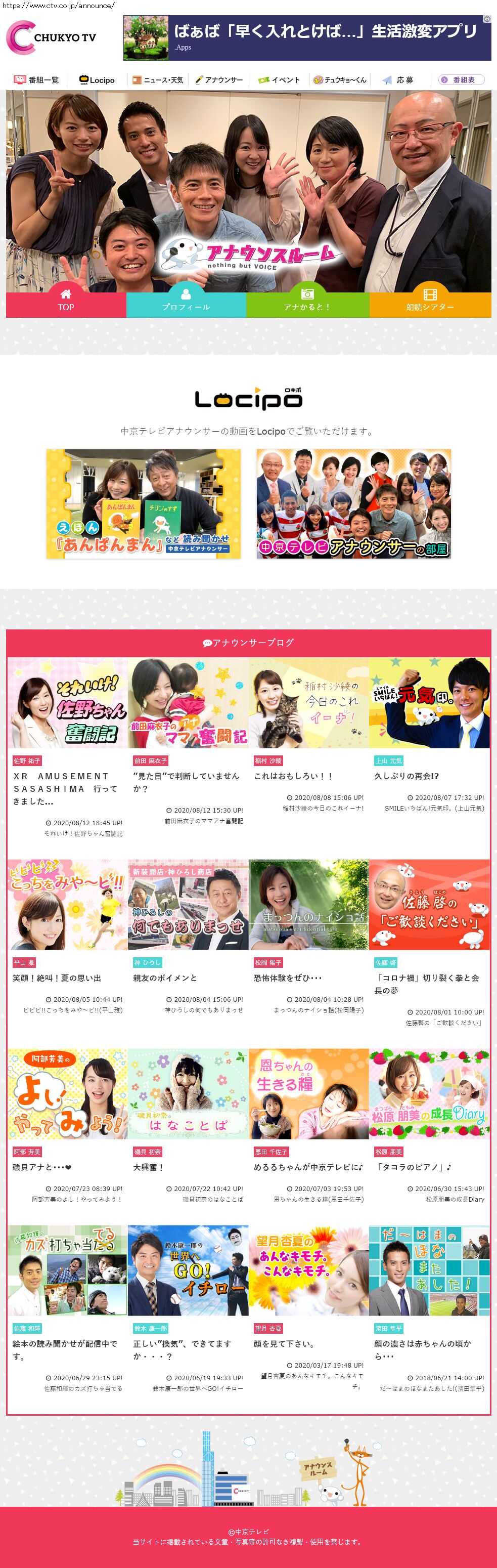
Task: Go to Locipo from the top menu
Action: [x=97, y=80]
